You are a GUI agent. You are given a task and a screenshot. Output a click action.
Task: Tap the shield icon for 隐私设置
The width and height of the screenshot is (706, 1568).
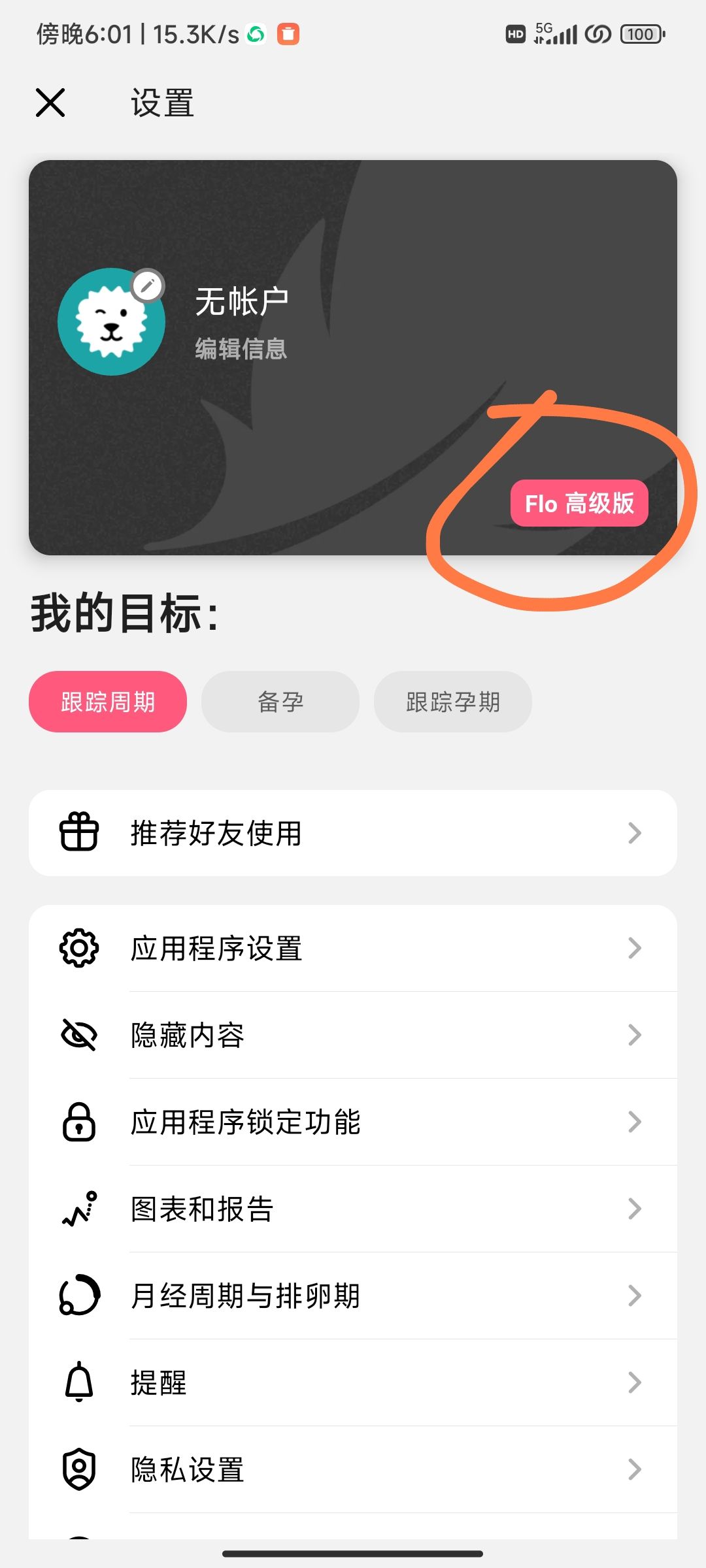(x=78, y=1470)
